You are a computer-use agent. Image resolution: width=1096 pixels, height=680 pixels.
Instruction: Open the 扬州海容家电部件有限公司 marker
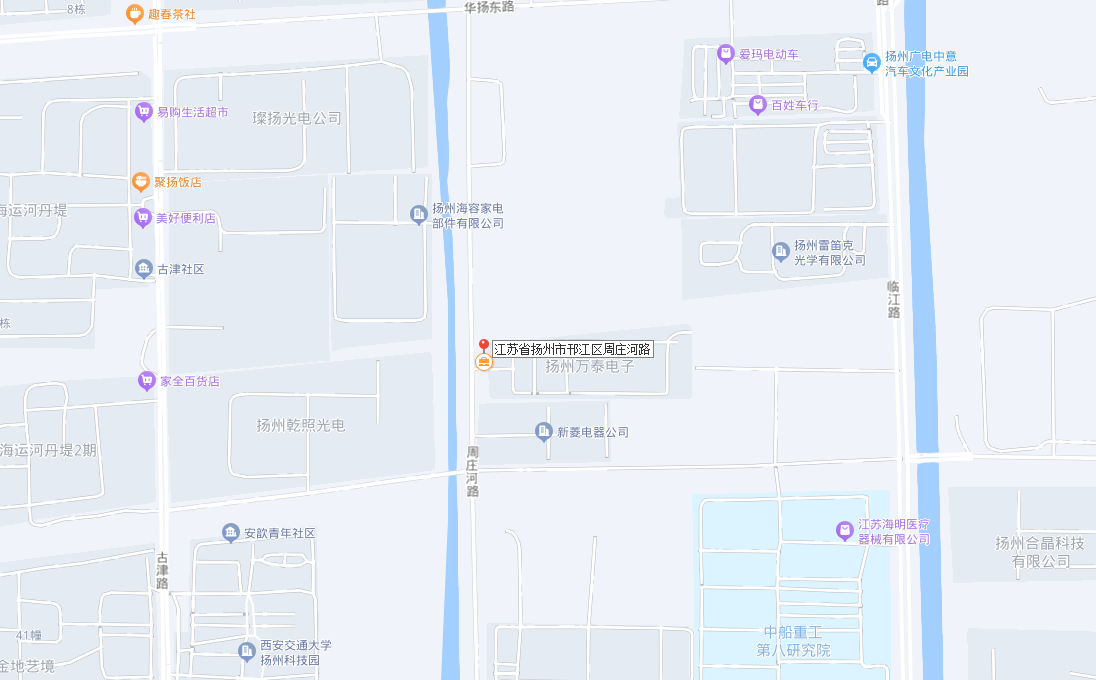click(x=419, y=214)
